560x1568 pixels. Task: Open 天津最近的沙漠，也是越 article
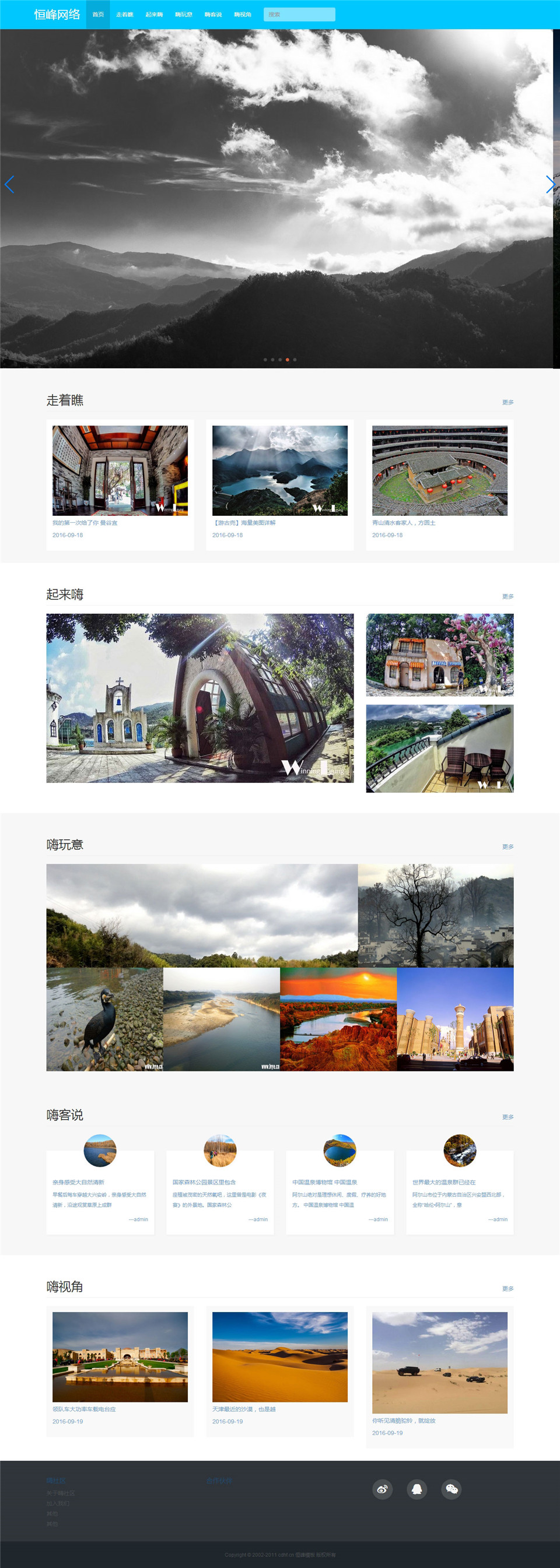[x=244, y=1409]
